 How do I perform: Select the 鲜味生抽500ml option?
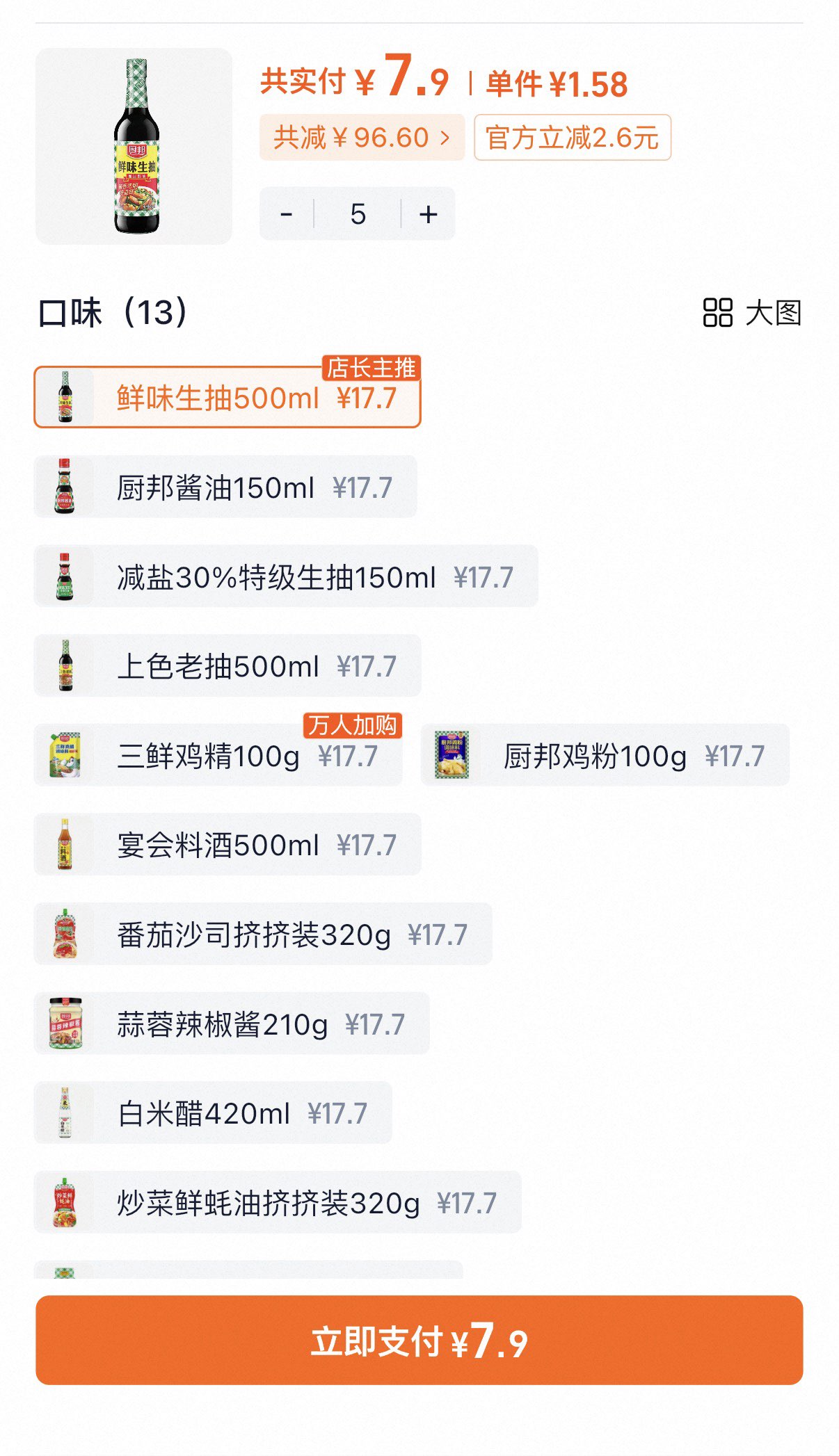point(227,398)
